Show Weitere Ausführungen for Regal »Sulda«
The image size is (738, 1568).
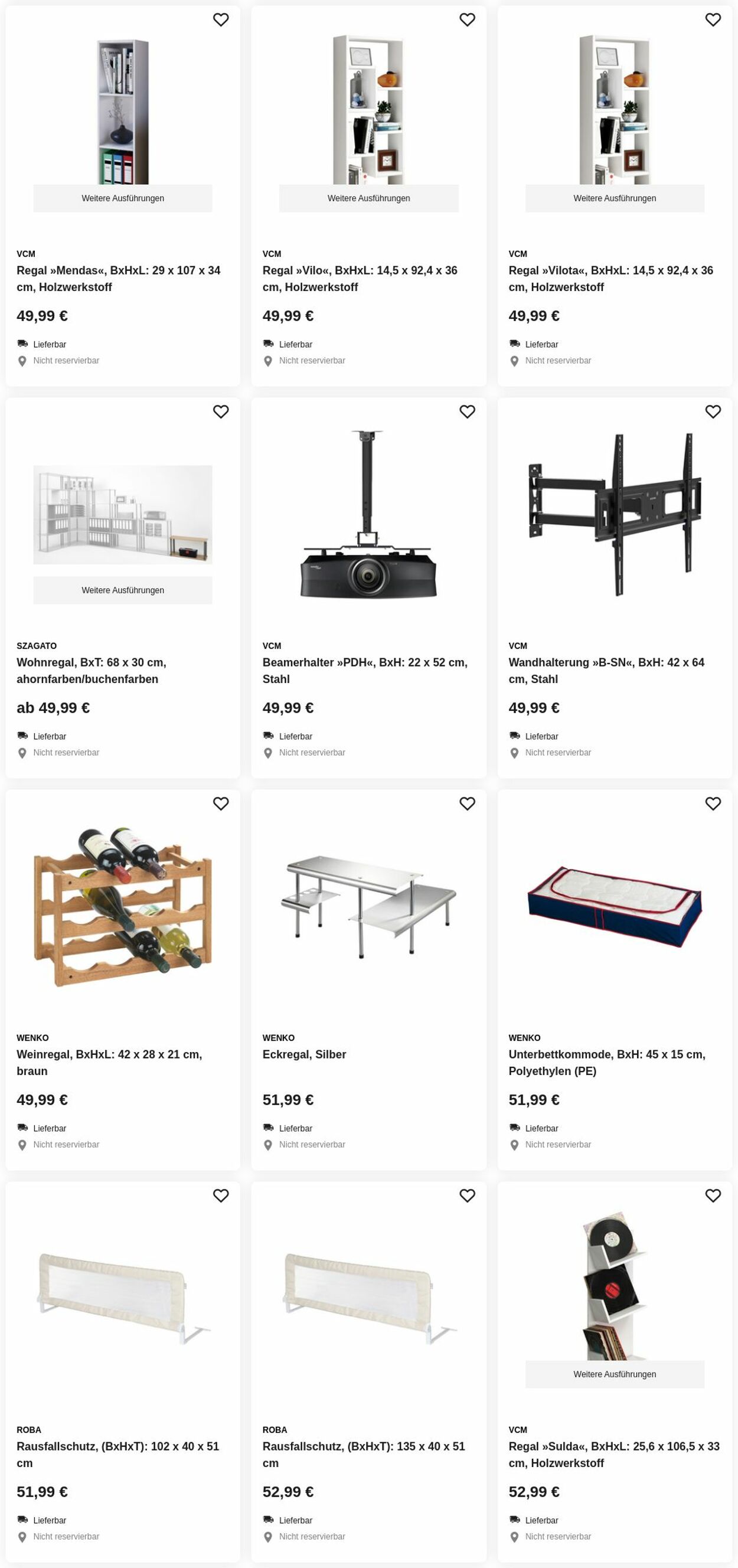pyautogui.click(x=615, y=1374)
